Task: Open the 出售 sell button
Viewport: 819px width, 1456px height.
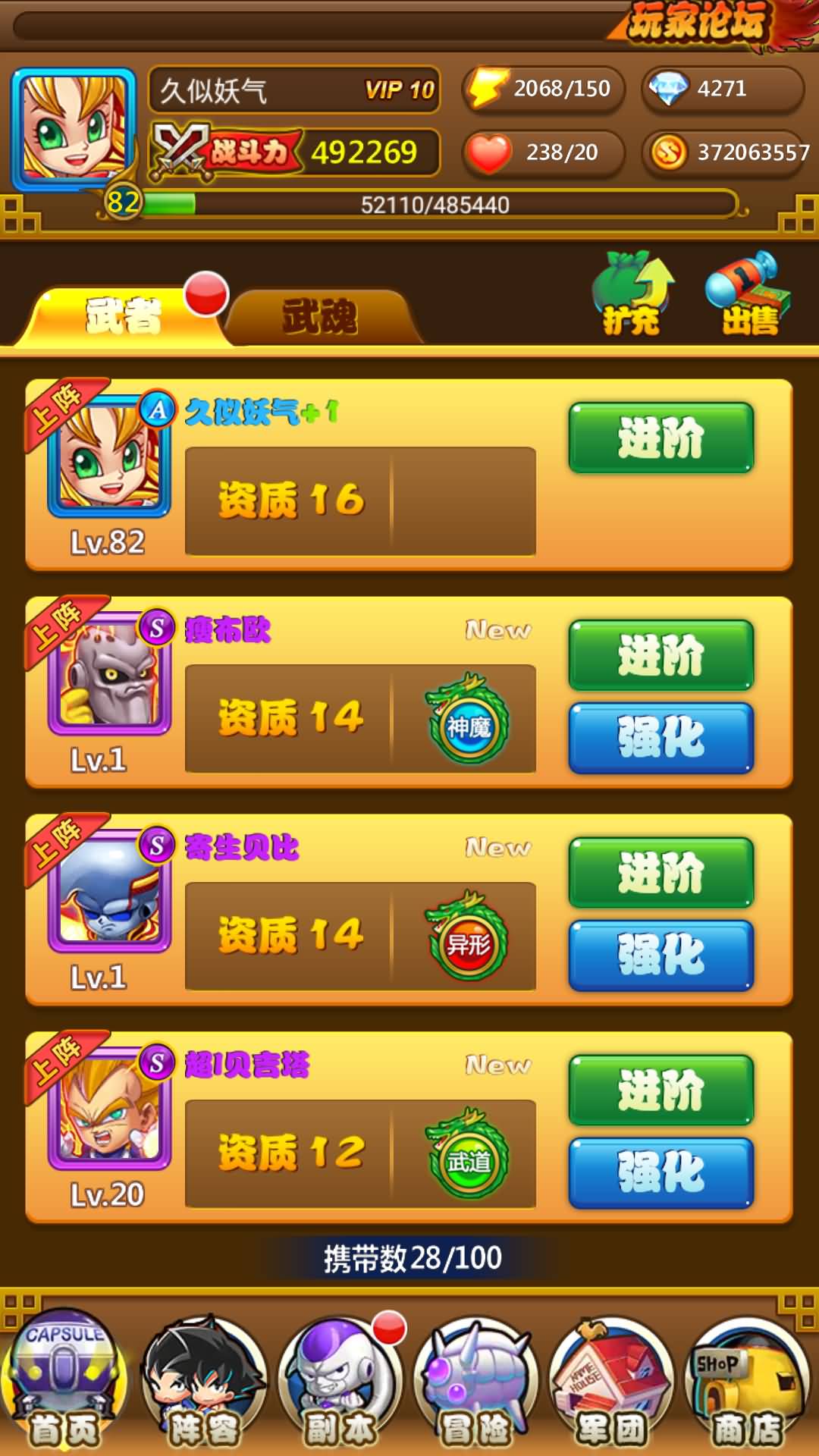Action: (x=749, y=294)
